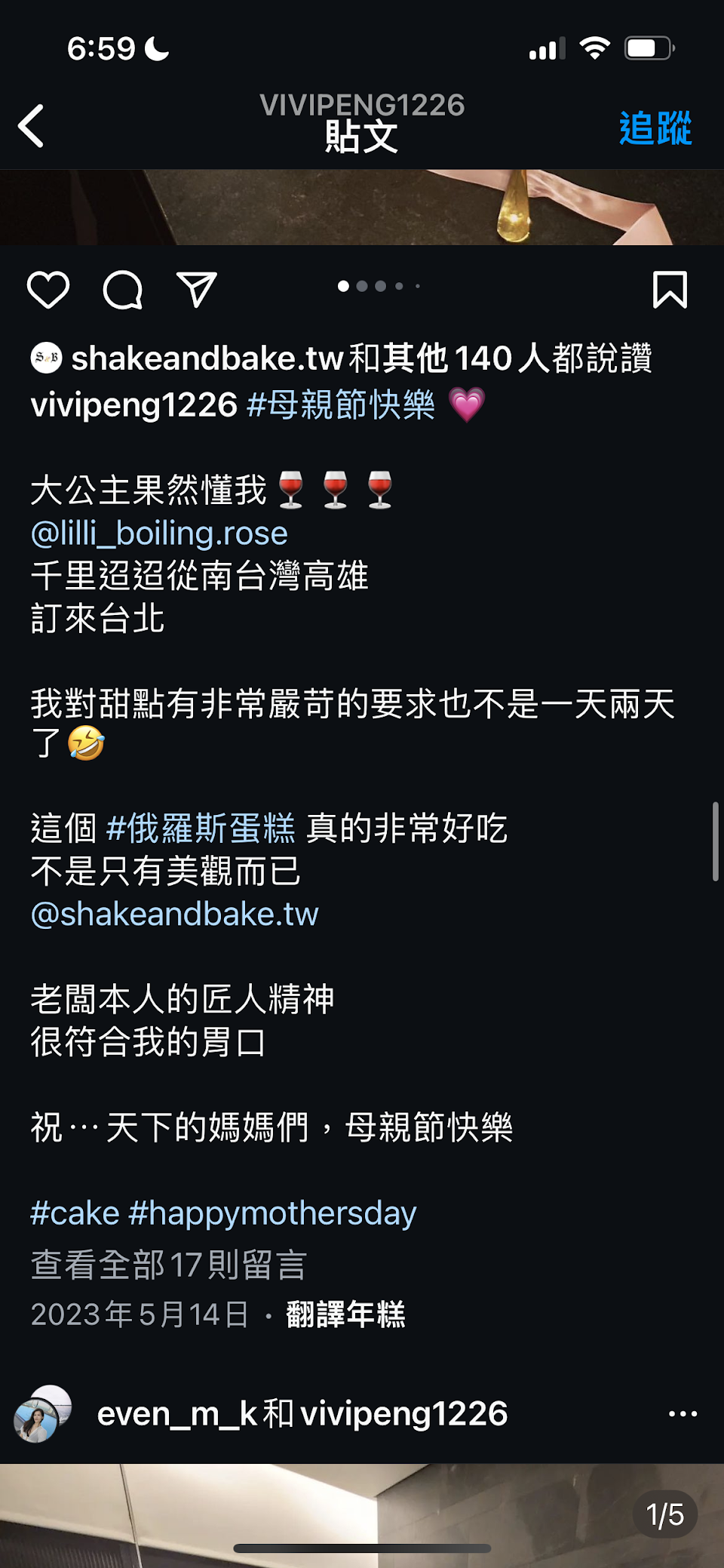Open the #happymothersday hashtag

272,1213
